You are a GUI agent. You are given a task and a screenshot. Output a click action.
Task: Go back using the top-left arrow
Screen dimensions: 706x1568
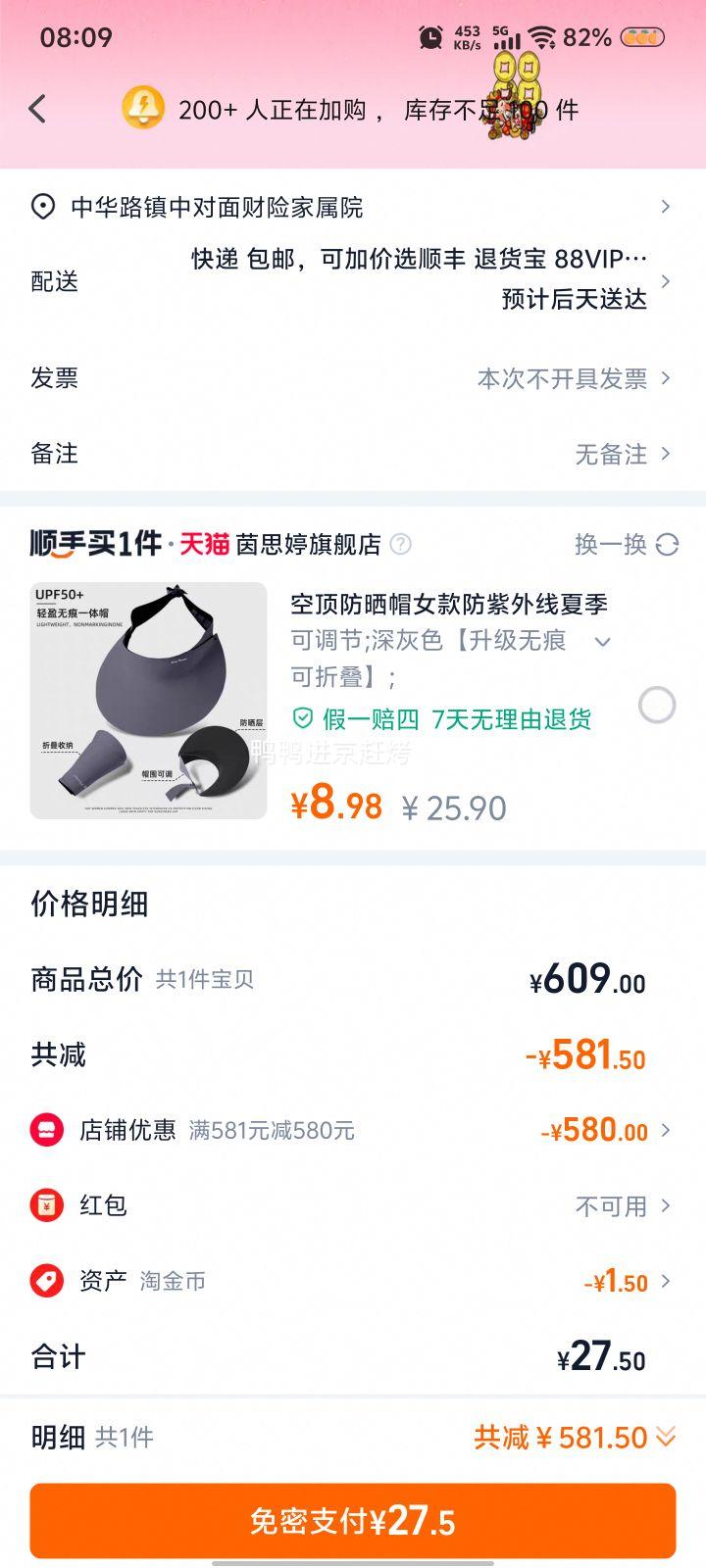(37, 108)
